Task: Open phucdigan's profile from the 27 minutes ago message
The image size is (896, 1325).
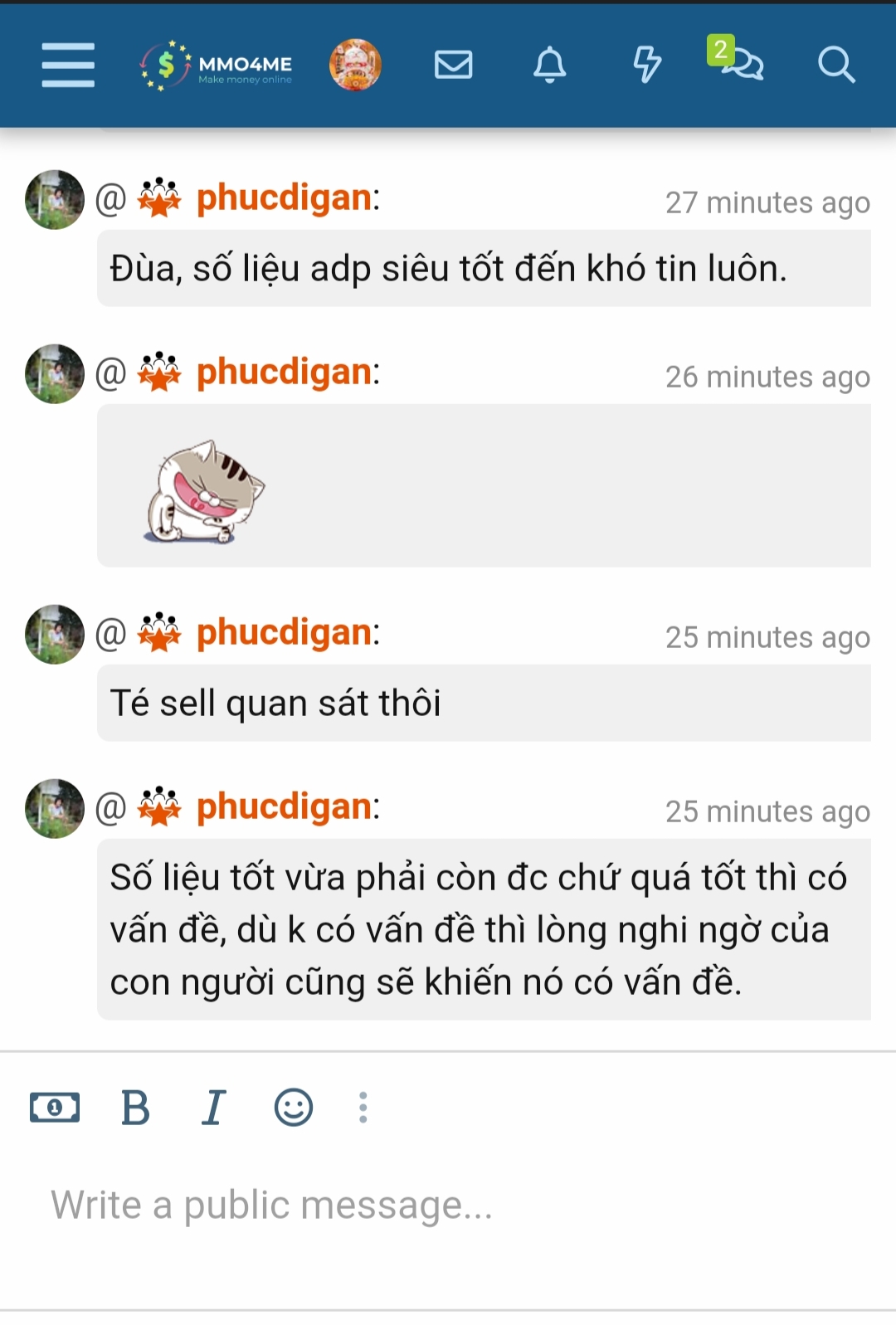Action: click(284, 198)
